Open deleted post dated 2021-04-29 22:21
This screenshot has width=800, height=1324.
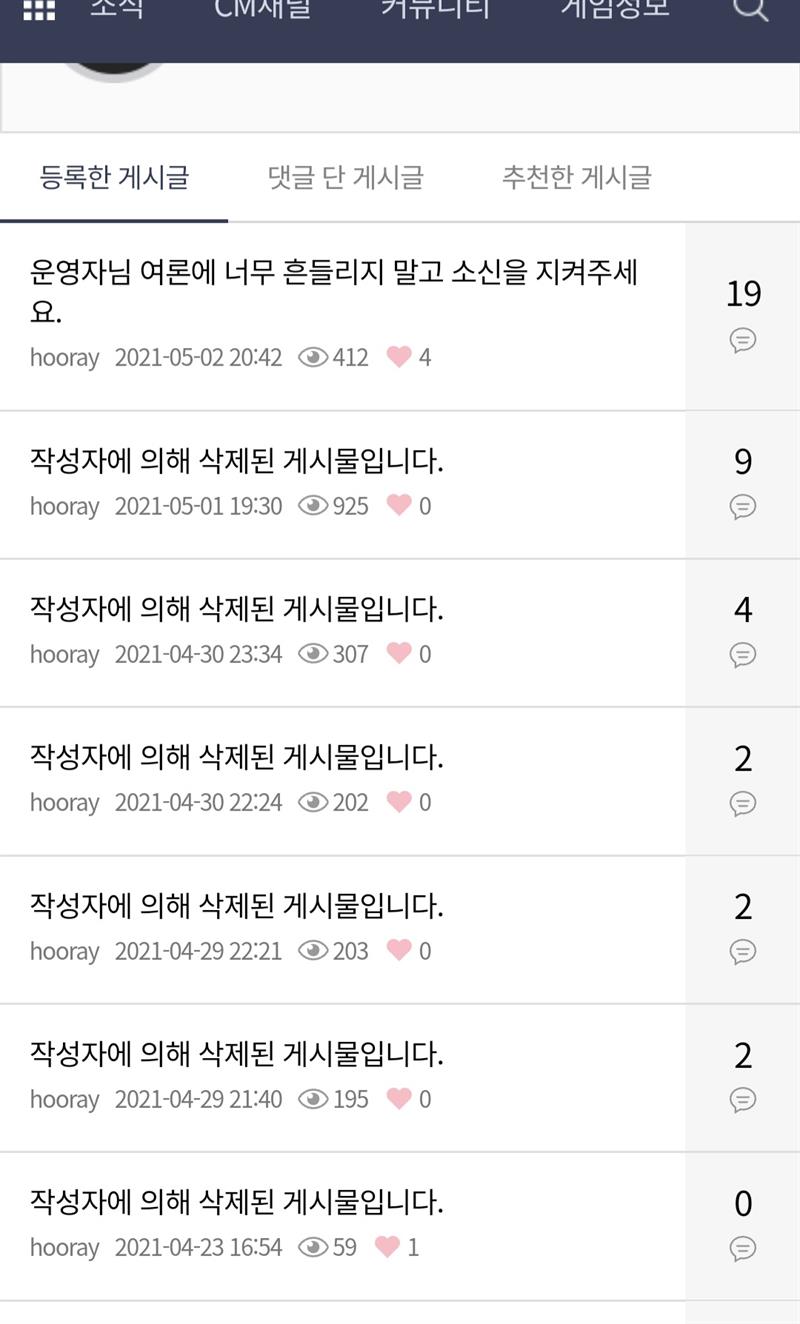[x=237, y=906]
